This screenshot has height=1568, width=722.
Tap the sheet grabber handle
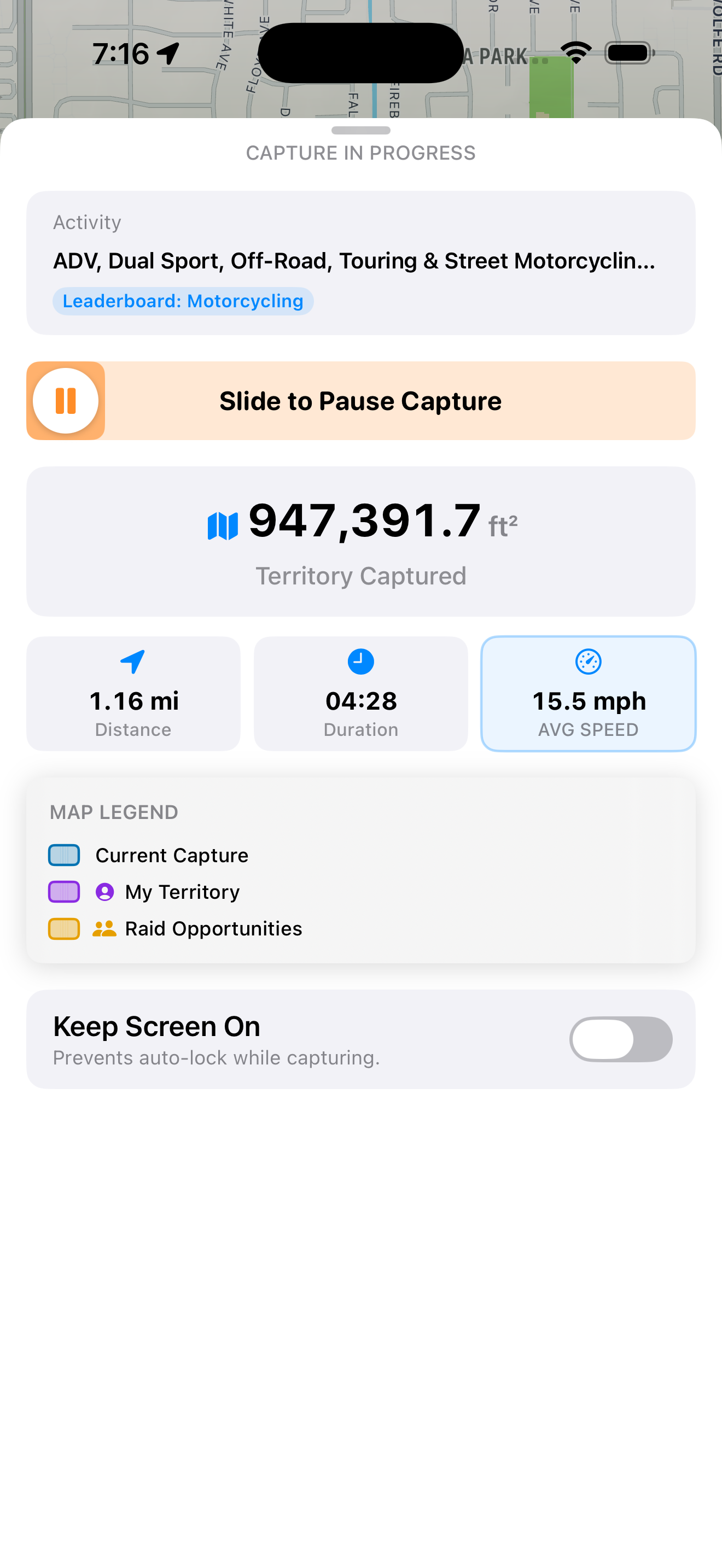click(x=360, y=130)
